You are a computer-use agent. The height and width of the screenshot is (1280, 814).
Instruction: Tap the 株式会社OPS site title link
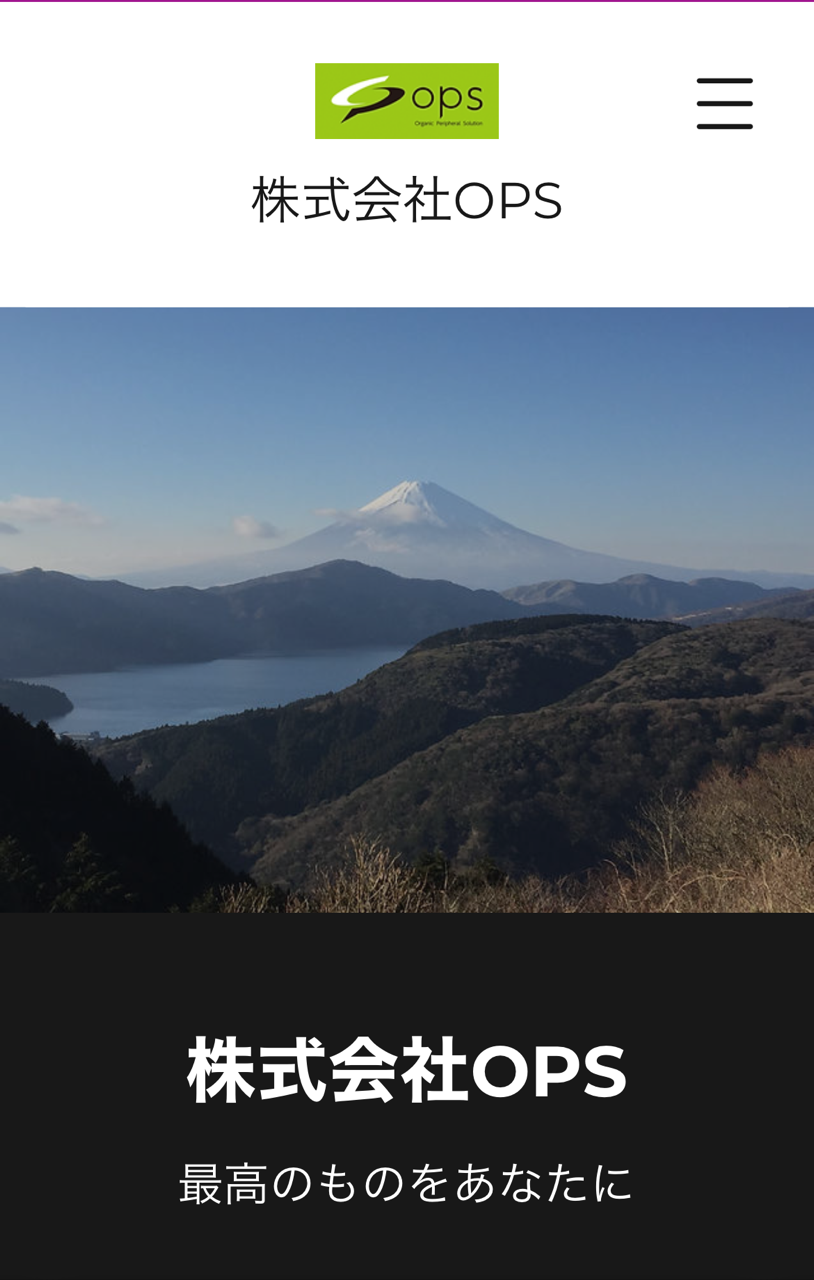coord(406,200)
